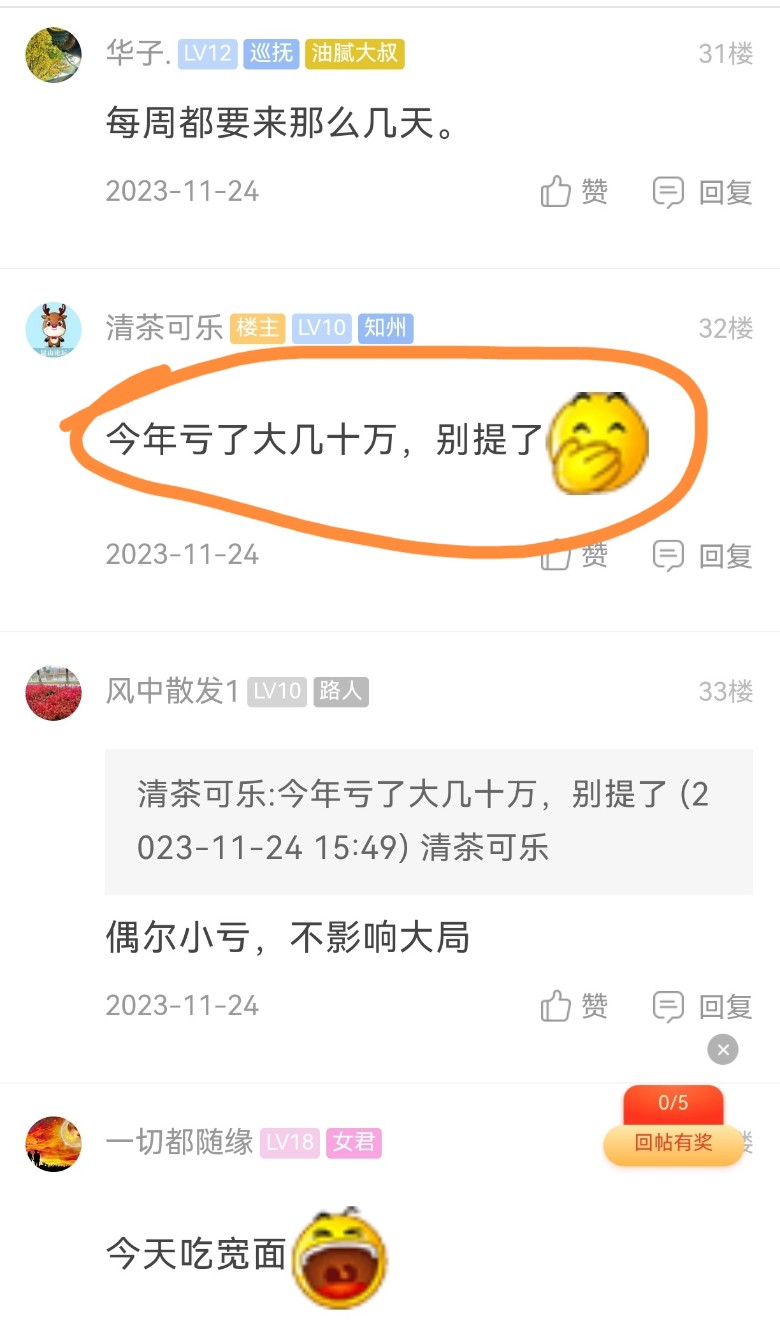Image resolution: width=780 pixels, height=1330 pixels.
Task: Tap username 清茶可乐 on floor 32
Action: (x=164, y=328)
